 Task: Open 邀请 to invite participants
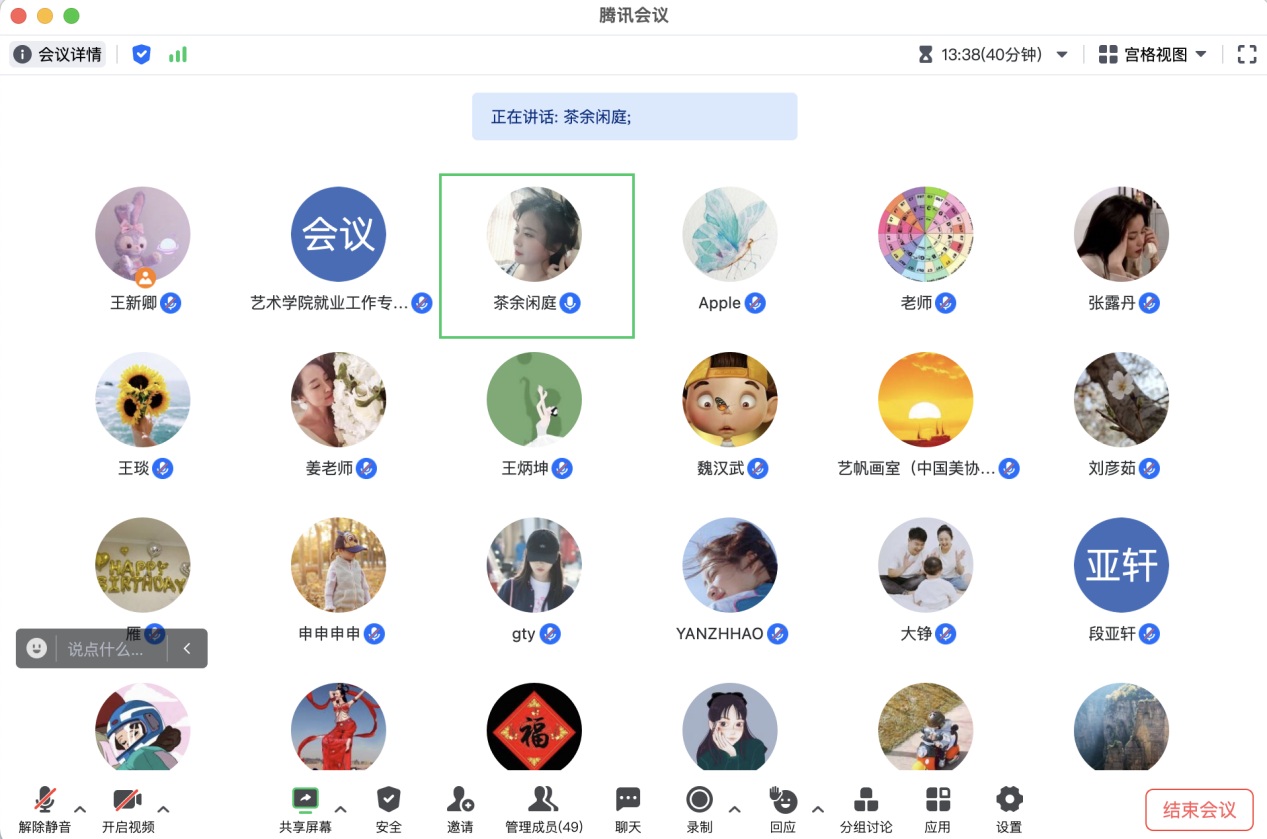click(460, 808)
